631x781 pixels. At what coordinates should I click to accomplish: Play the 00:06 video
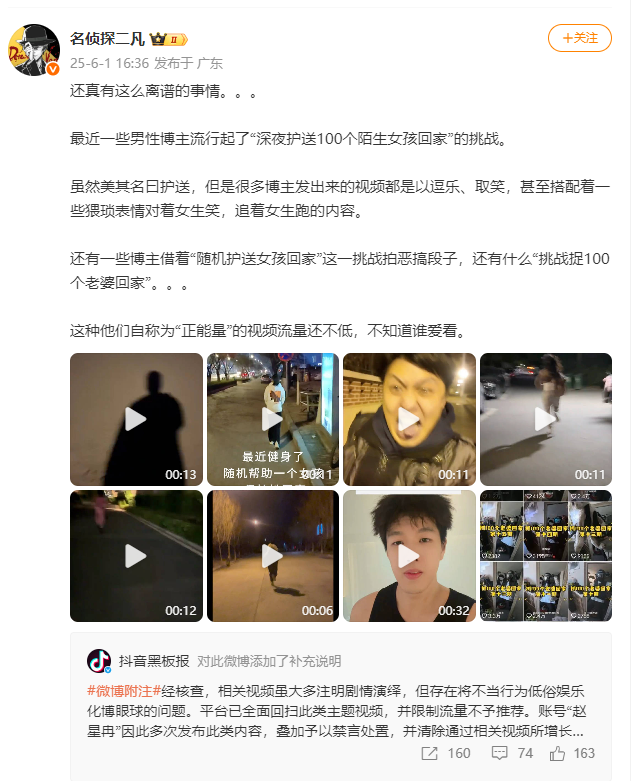click(271, 555)
